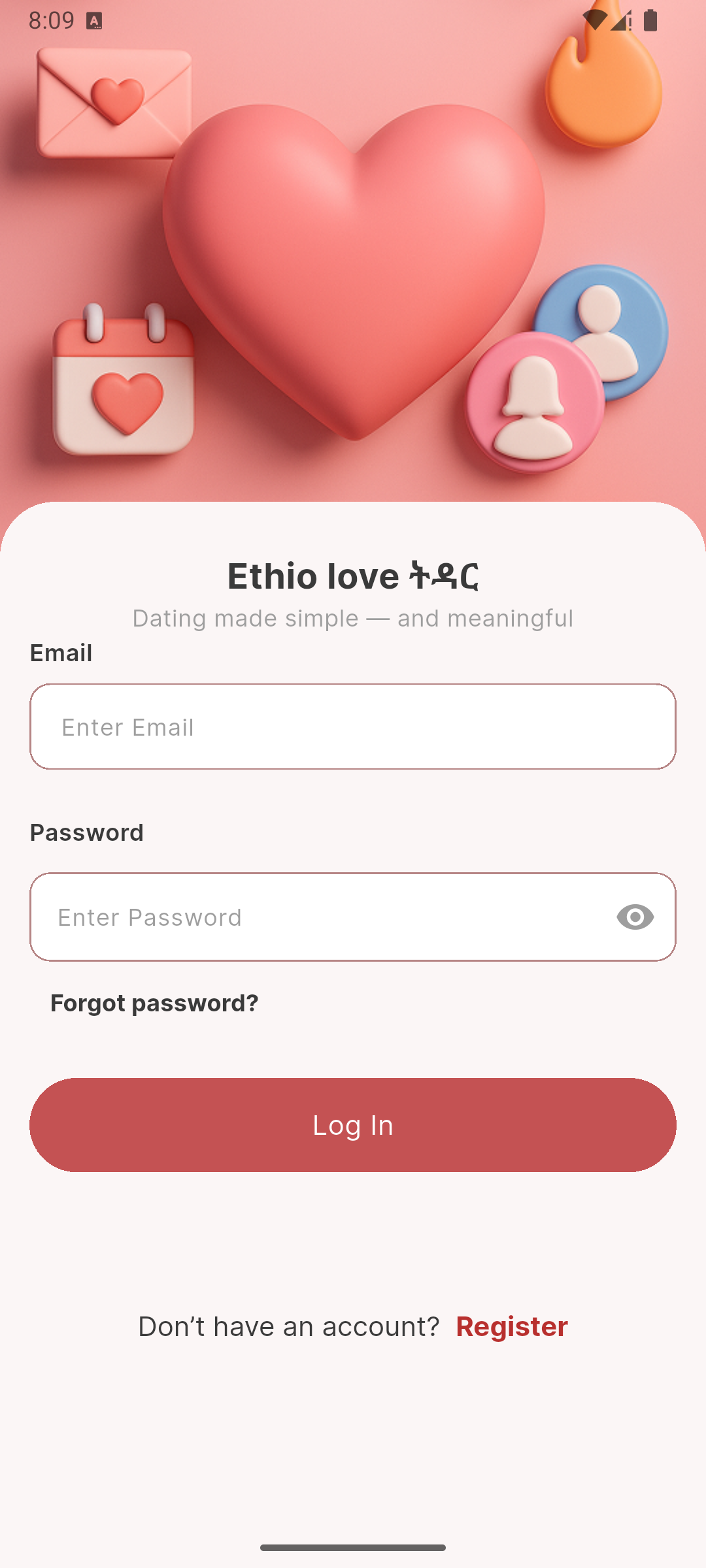706x1568 pixels.
Task: Tap the Enter Email field
Action: click(353, 727)
